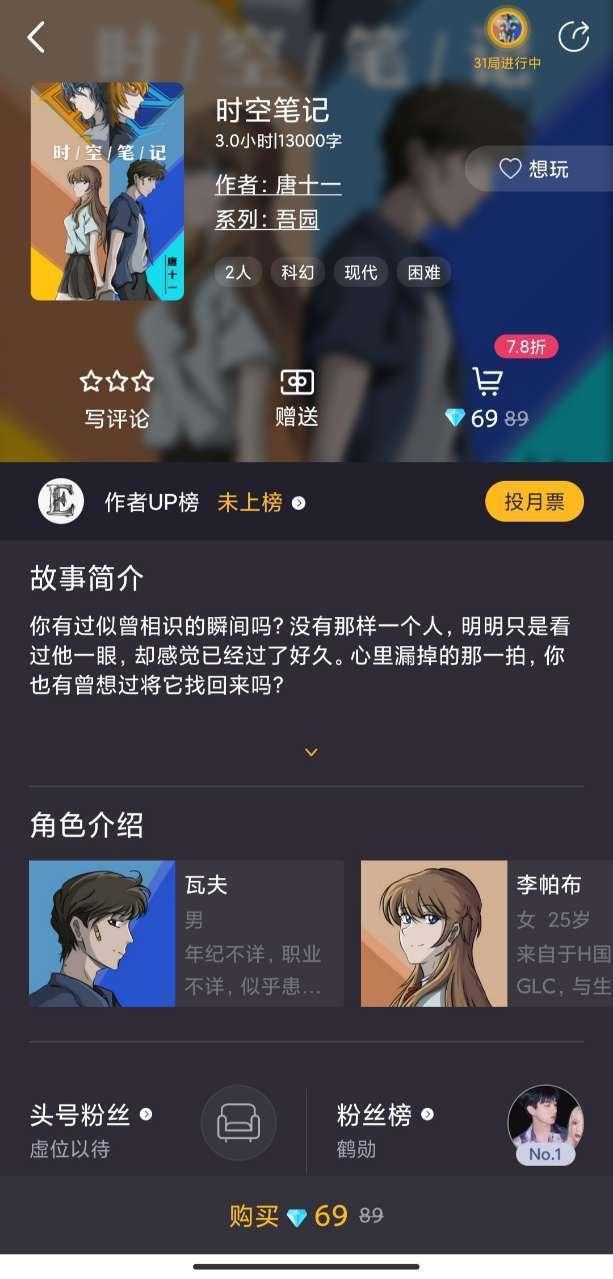Gift this script using 赠送

[297, 398]
